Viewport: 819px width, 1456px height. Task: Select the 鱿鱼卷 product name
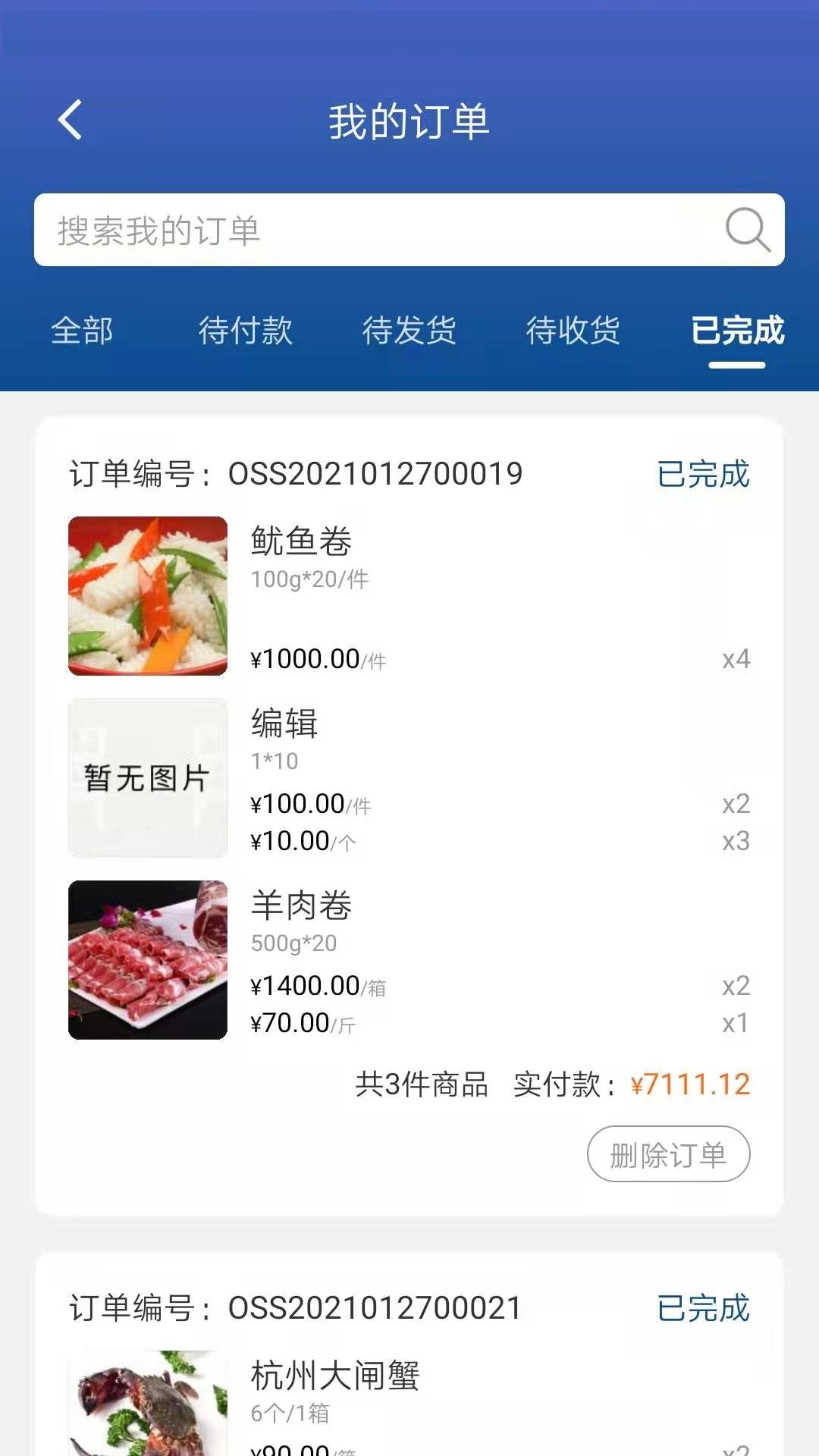point(303,540)
